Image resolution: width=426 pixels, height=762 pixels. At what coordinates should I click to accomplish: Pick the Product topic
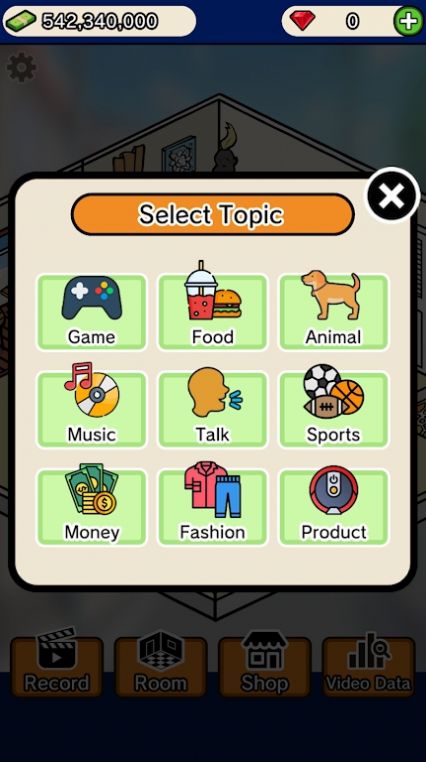[333, 507]
